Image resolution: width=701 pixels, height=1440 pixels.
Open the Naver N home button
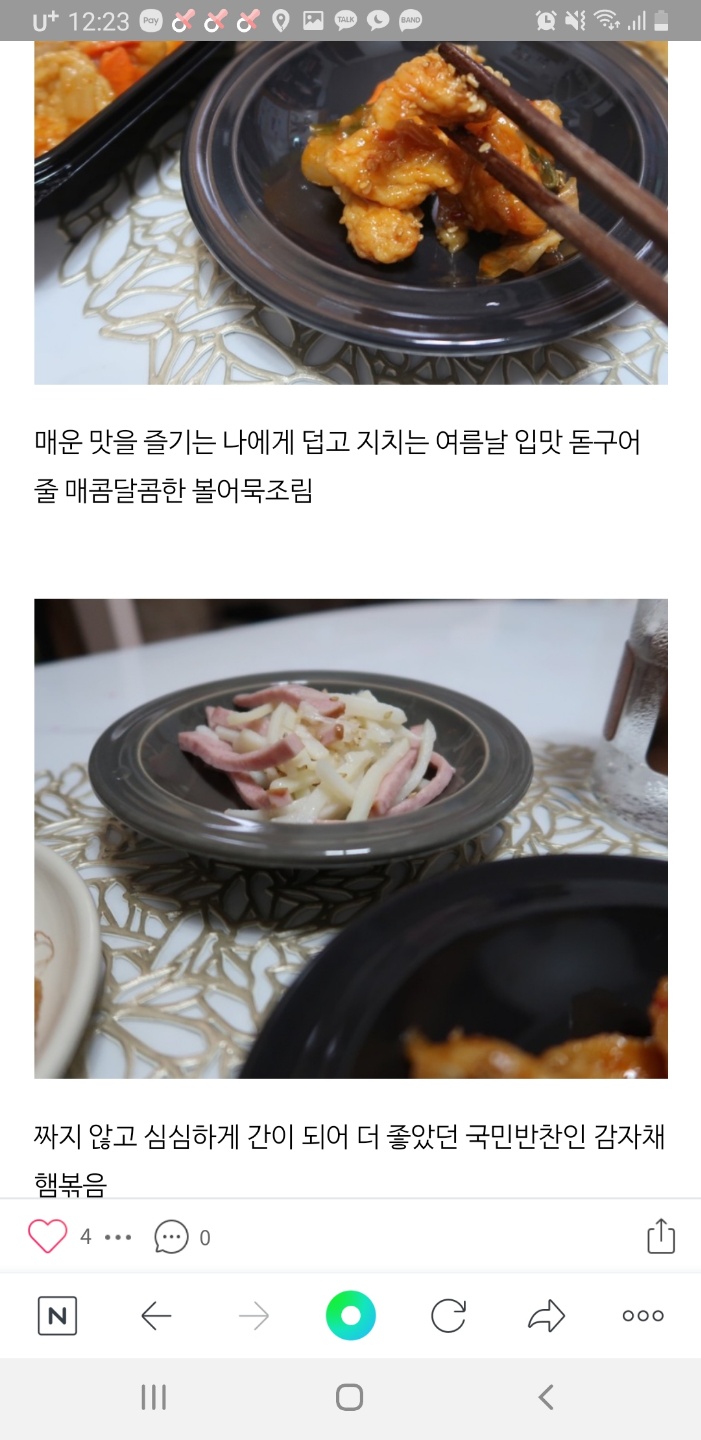tap(57, 1316)
